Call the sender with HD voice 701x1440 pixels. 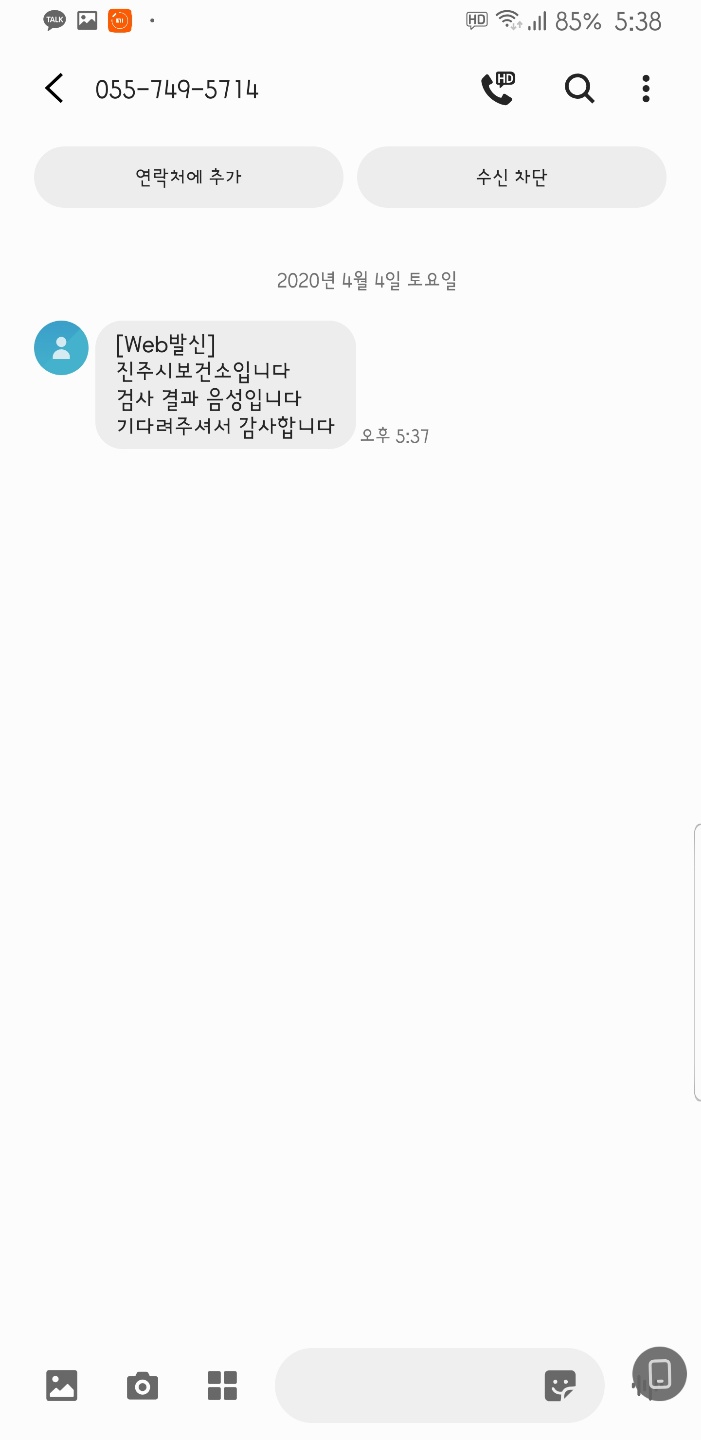pos(497,89)
